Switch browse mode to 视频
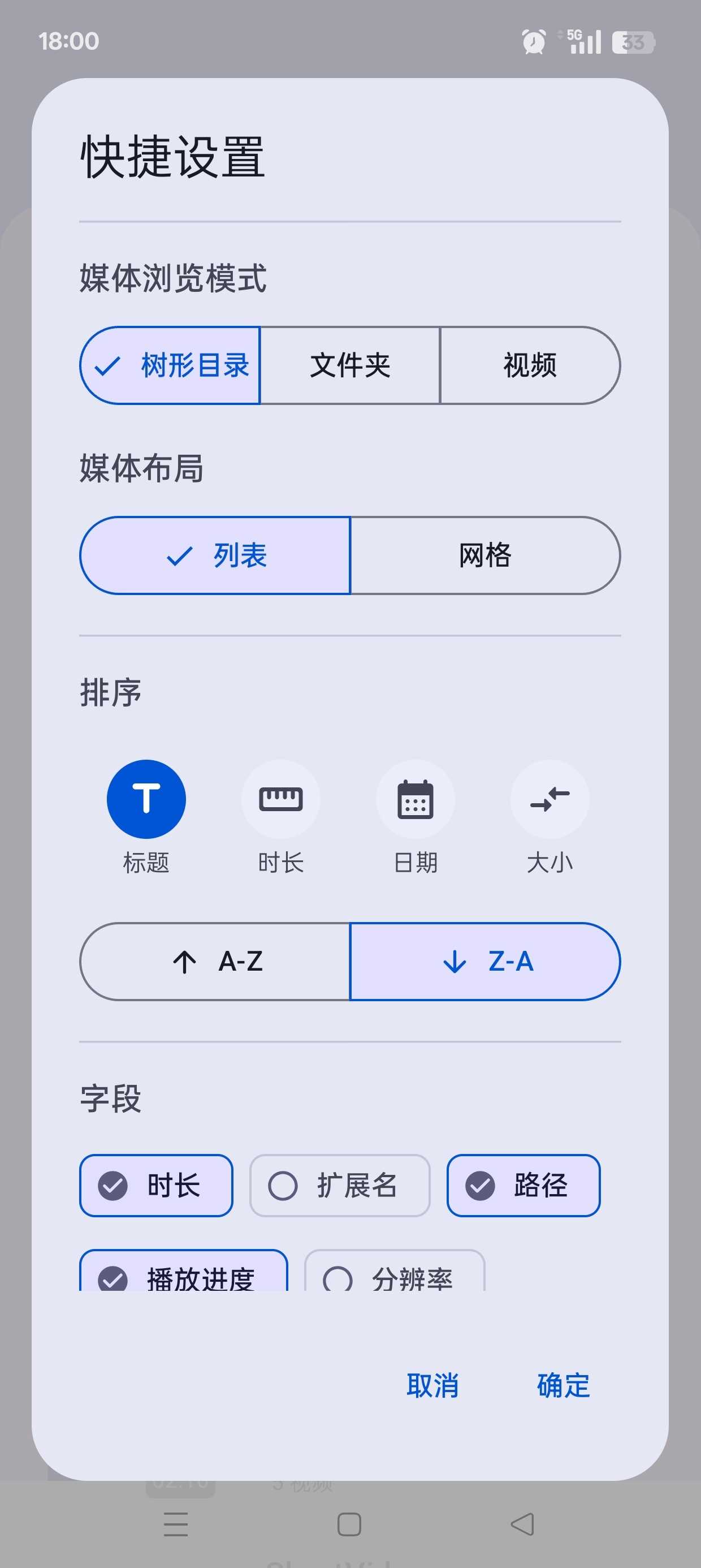Screen dimensions: 701x1568 pyautogui.click(x=530, y=365)
